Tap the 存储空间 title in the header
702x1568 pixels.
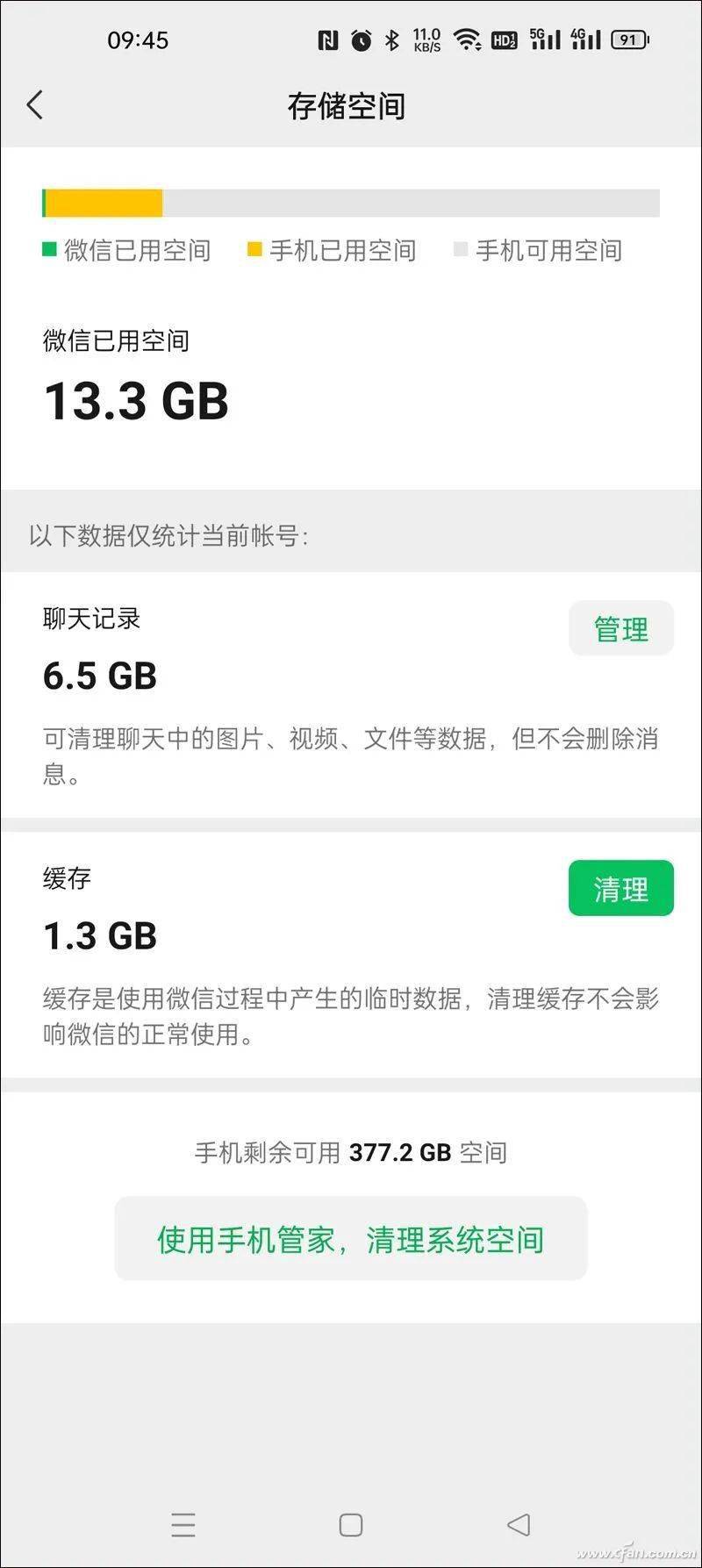coord(350,105)
